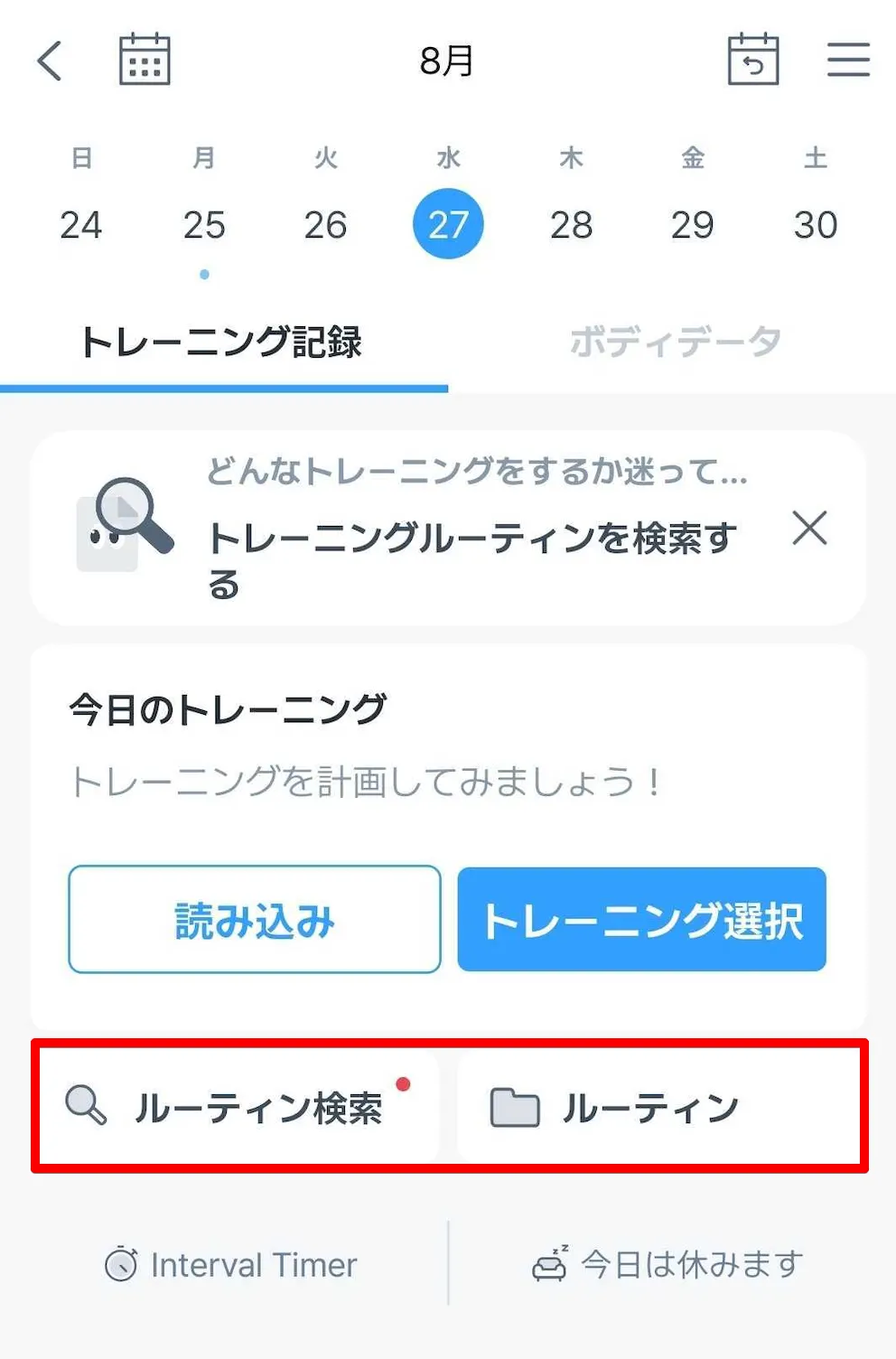Jump back to today via calendar return icon
896x1359 pixels.
pyautogui.click(x=752, y=60)
